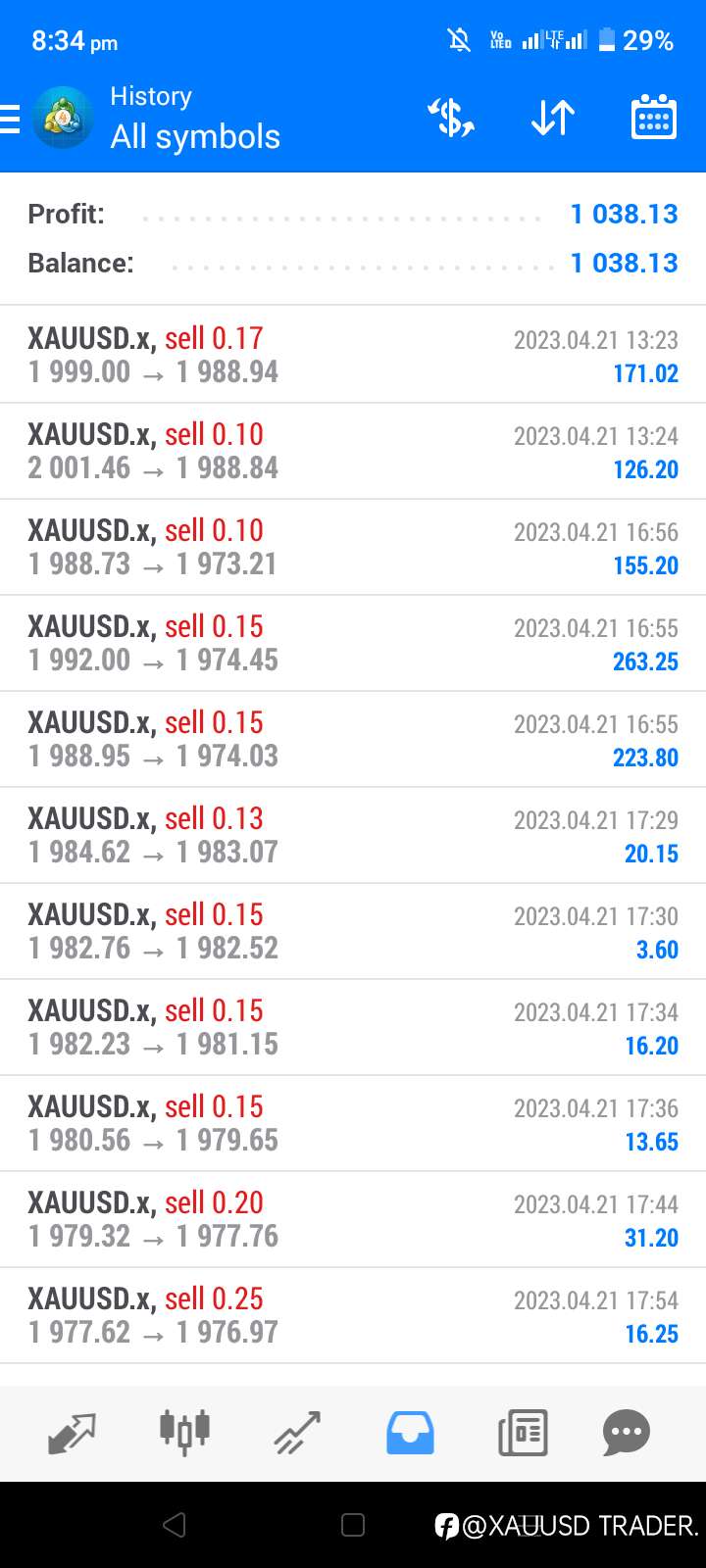Go to the Trade tab
The height and width of the screenshot is (1568, 706).
(297, 1433)
